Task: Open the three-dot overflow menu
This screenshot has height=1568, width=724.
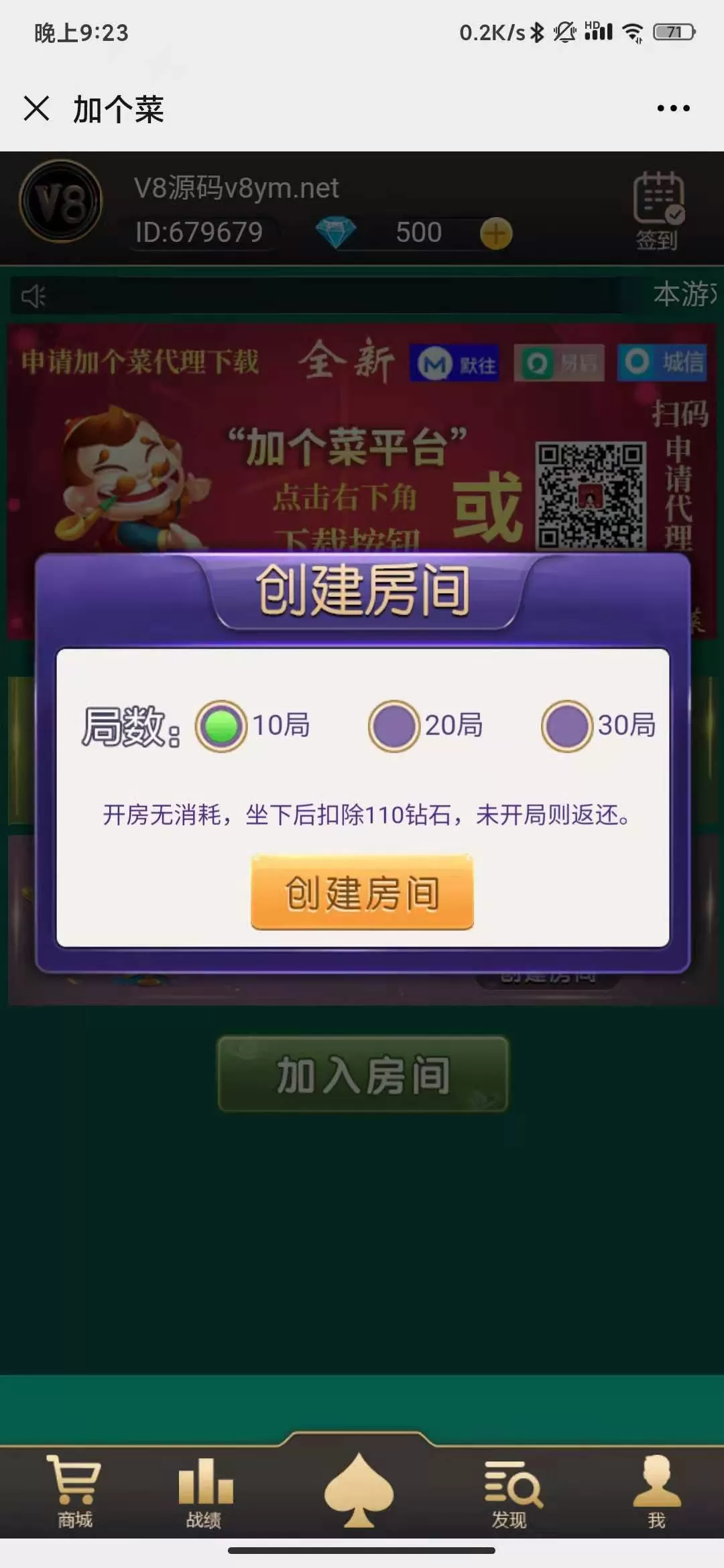Action: [x=673, y=108]
